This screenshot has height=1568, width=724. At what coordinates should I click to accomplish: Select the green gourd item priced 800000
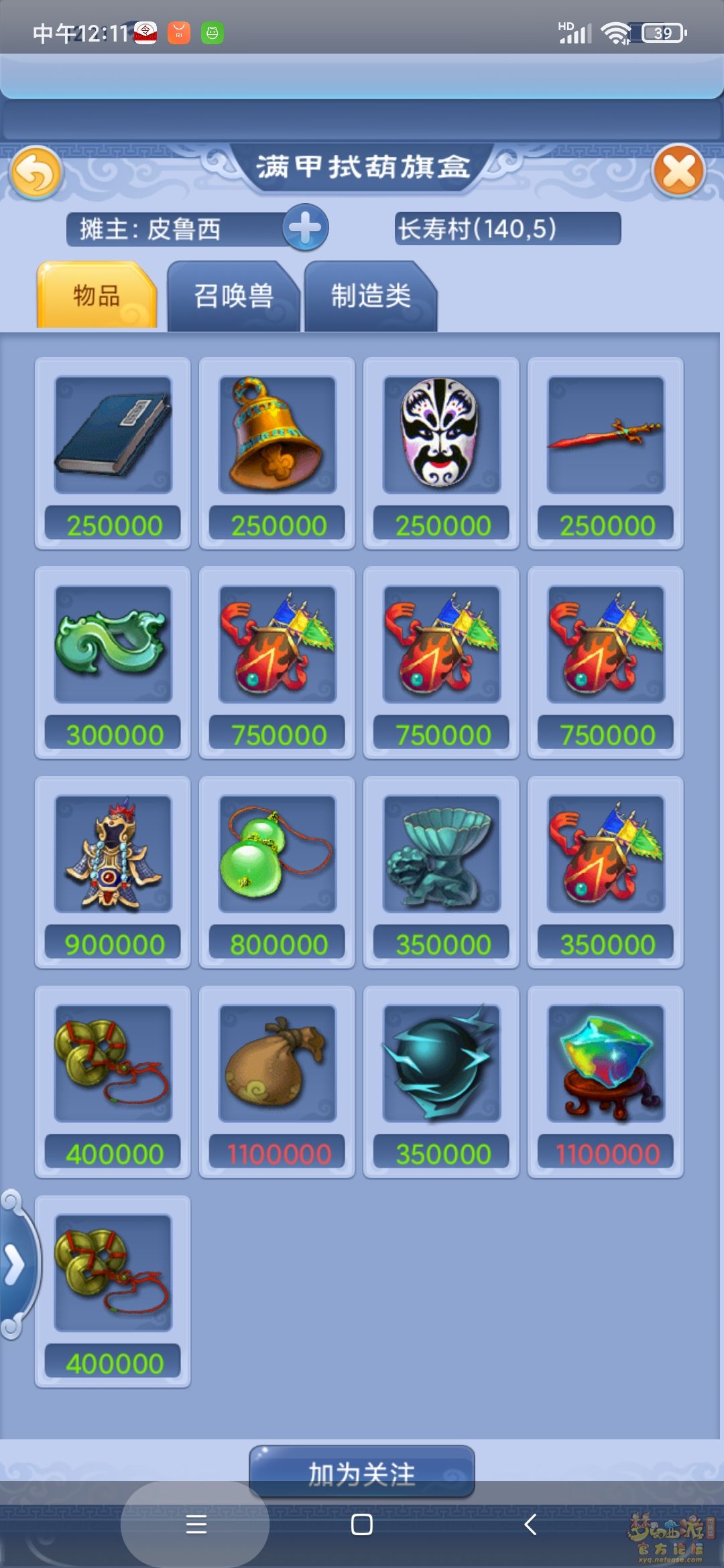click(277, 854)
